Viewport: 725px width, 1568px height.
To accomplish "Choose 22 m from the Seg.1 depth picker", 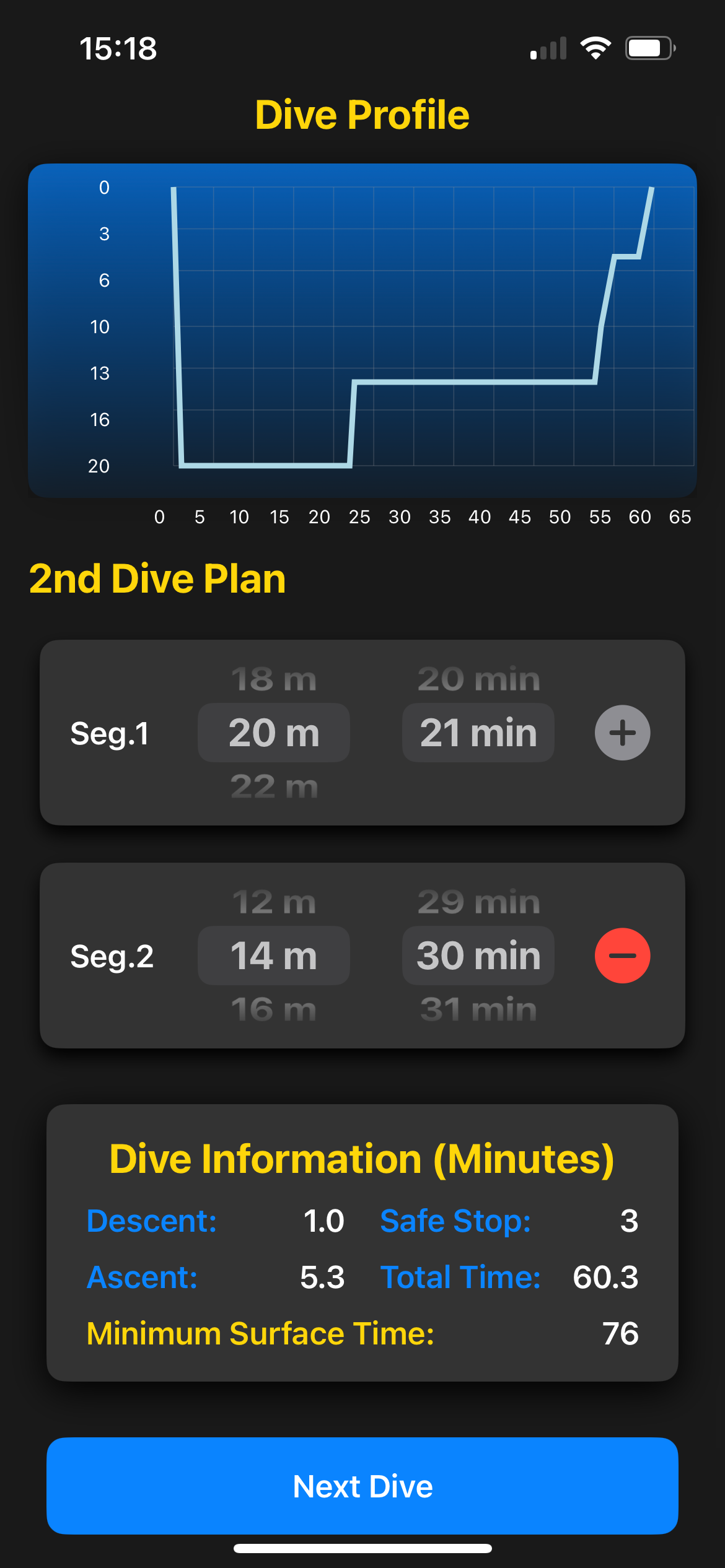I will 273,786.
